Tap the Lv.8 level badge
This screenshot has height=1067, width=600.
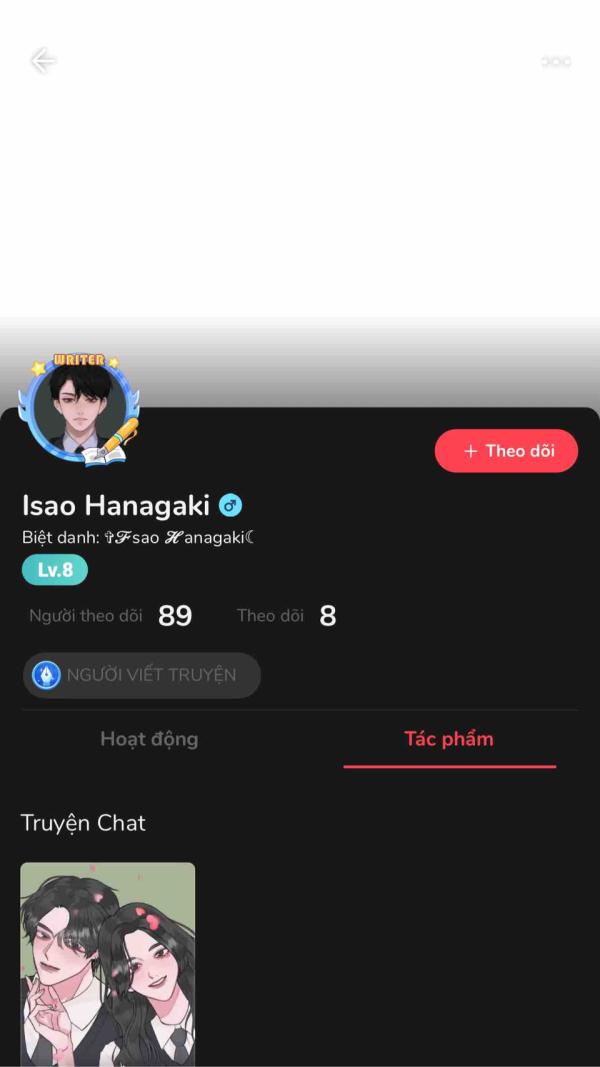(55, 570)
